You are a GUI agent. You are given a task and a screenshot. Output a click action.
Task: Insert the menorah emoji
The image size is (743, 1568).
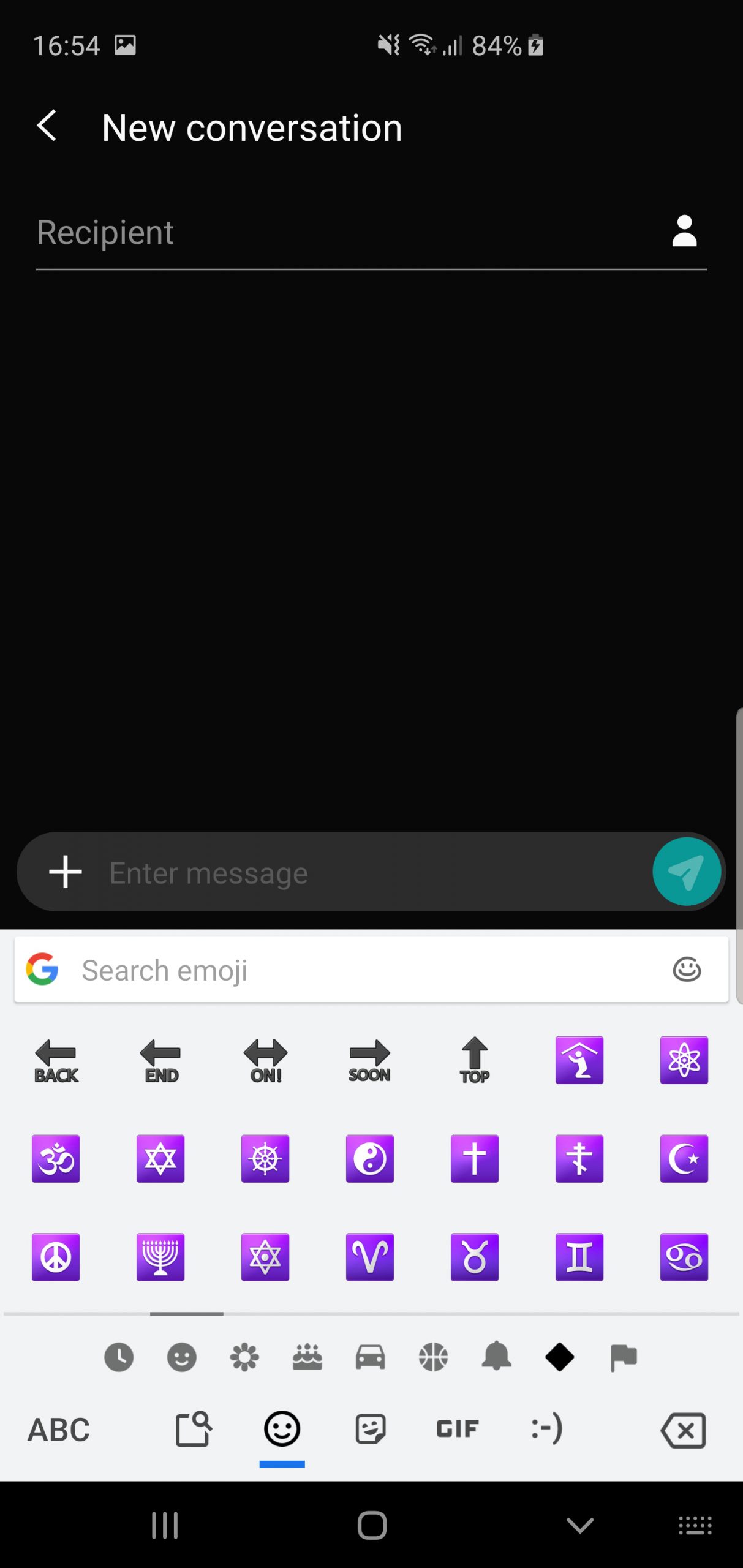[160, 1257]
